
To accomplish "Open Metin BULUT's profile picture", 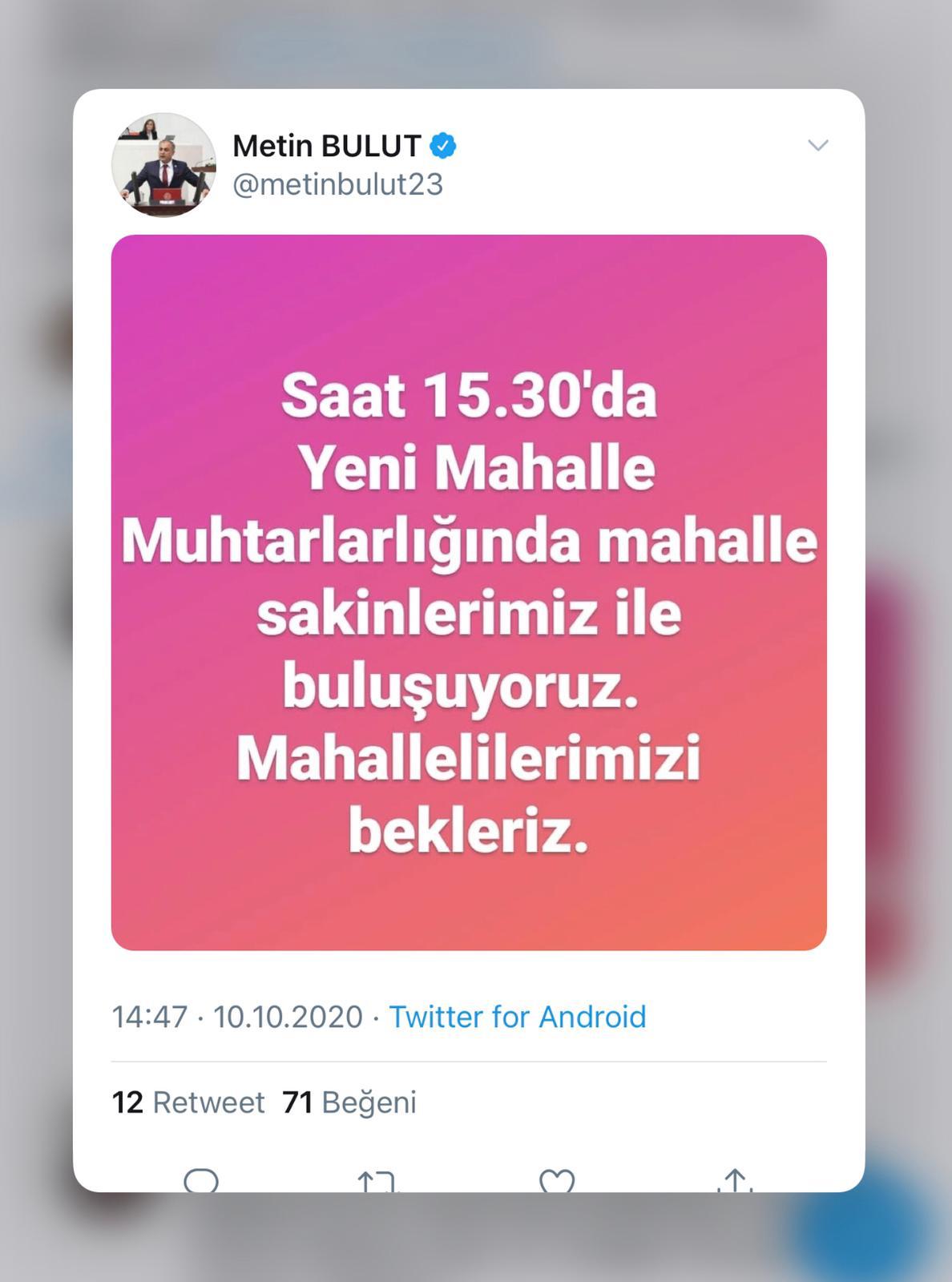I will click(163, 165).
